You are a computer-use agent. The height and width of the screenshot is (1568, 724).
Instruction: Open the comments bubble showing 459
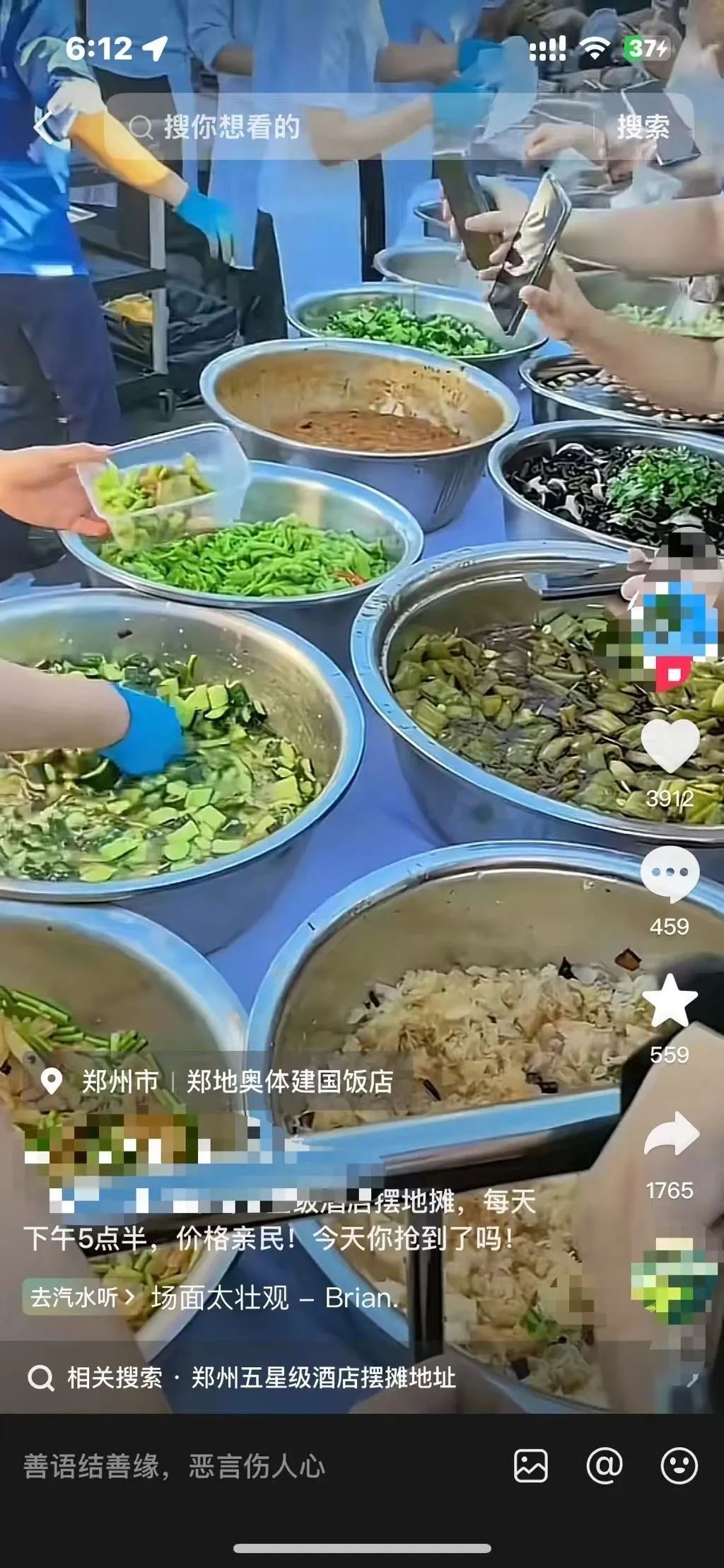670,874
